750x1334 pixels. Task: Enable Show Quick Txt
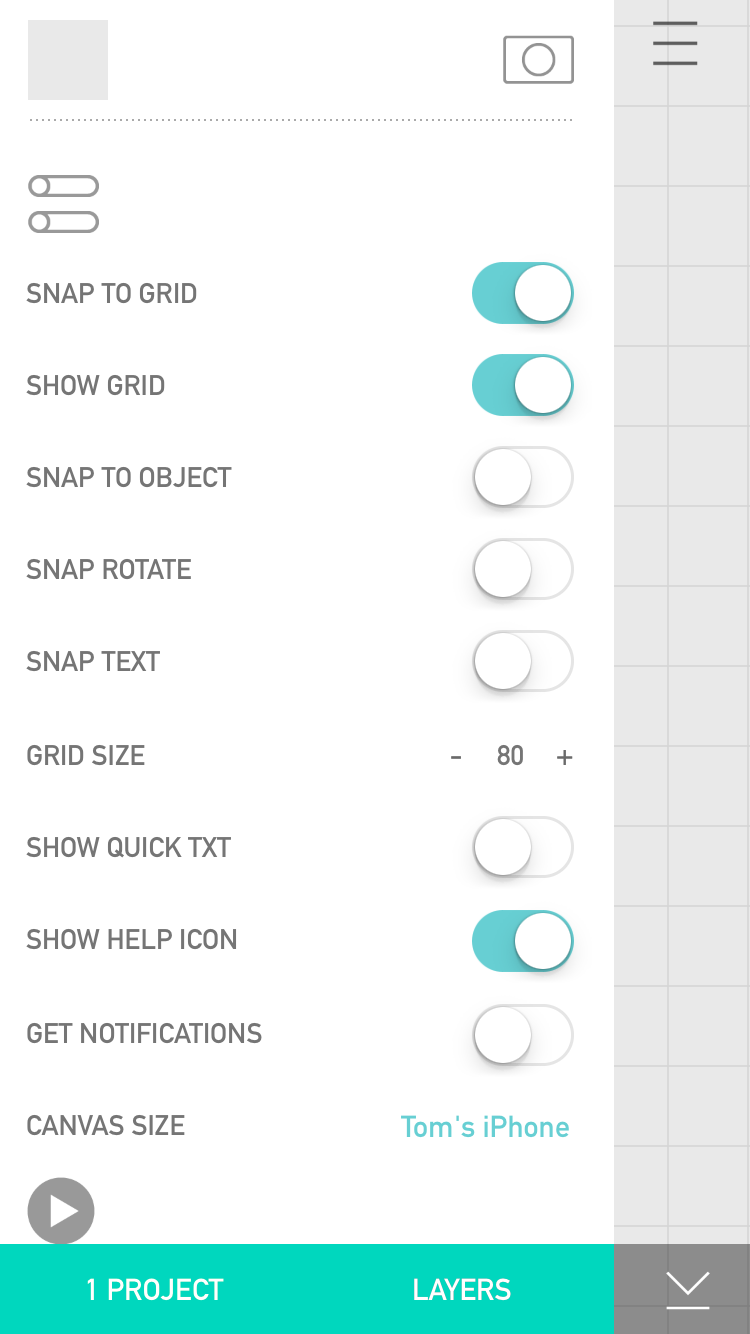pos(522,847)
